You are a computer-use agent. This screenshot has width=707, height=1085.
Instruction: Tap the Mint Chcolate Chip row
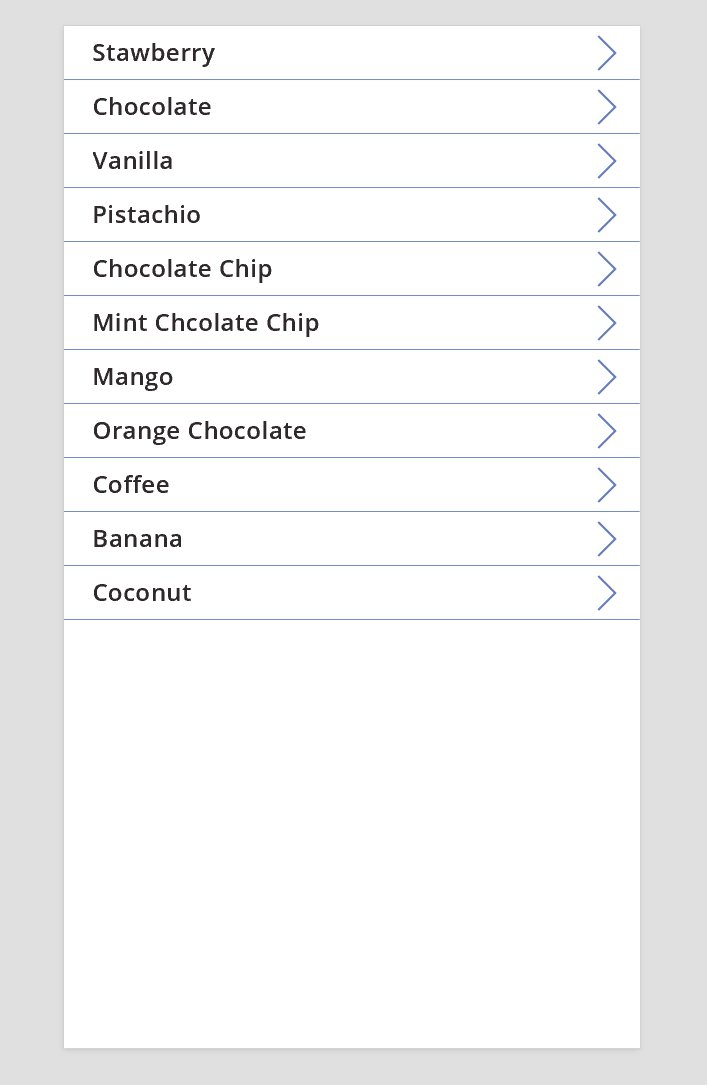[x=206, y=323]
